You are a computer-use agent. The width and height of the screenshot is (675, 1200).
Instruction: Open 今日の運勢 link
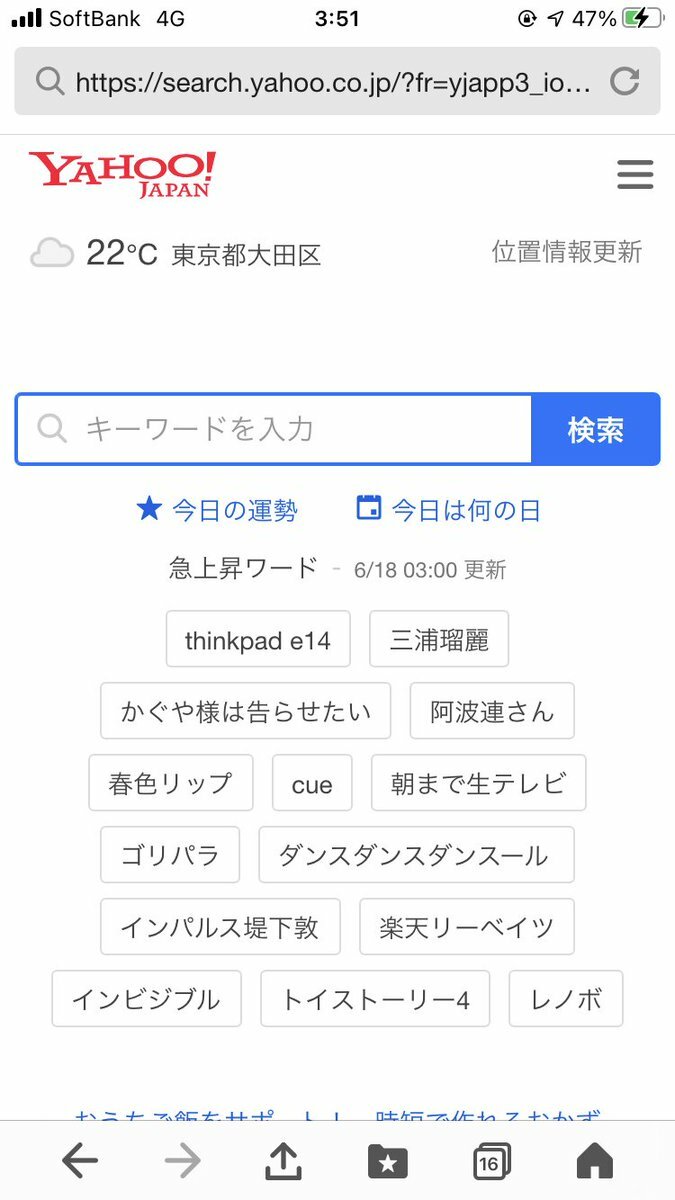click(217, 511)
